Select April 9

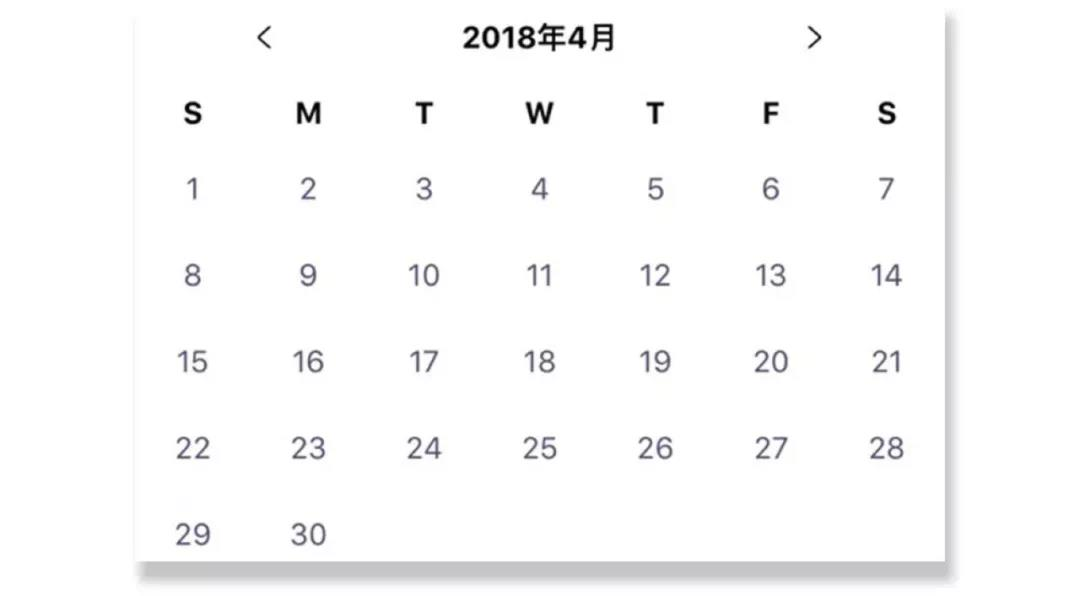(x=308, y=275)
